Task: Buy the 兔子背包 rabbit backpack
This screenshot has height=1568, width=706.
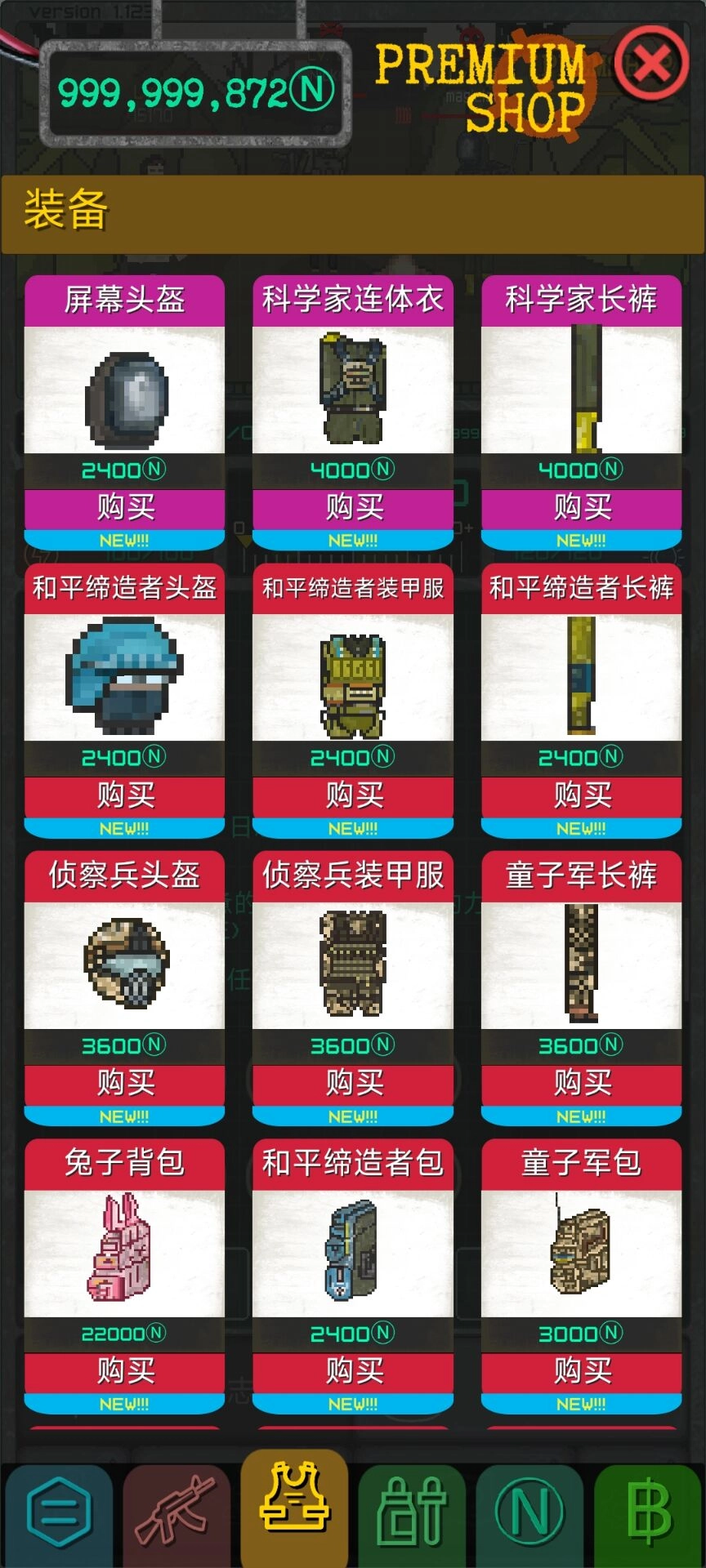Action: coord(124,1372)
